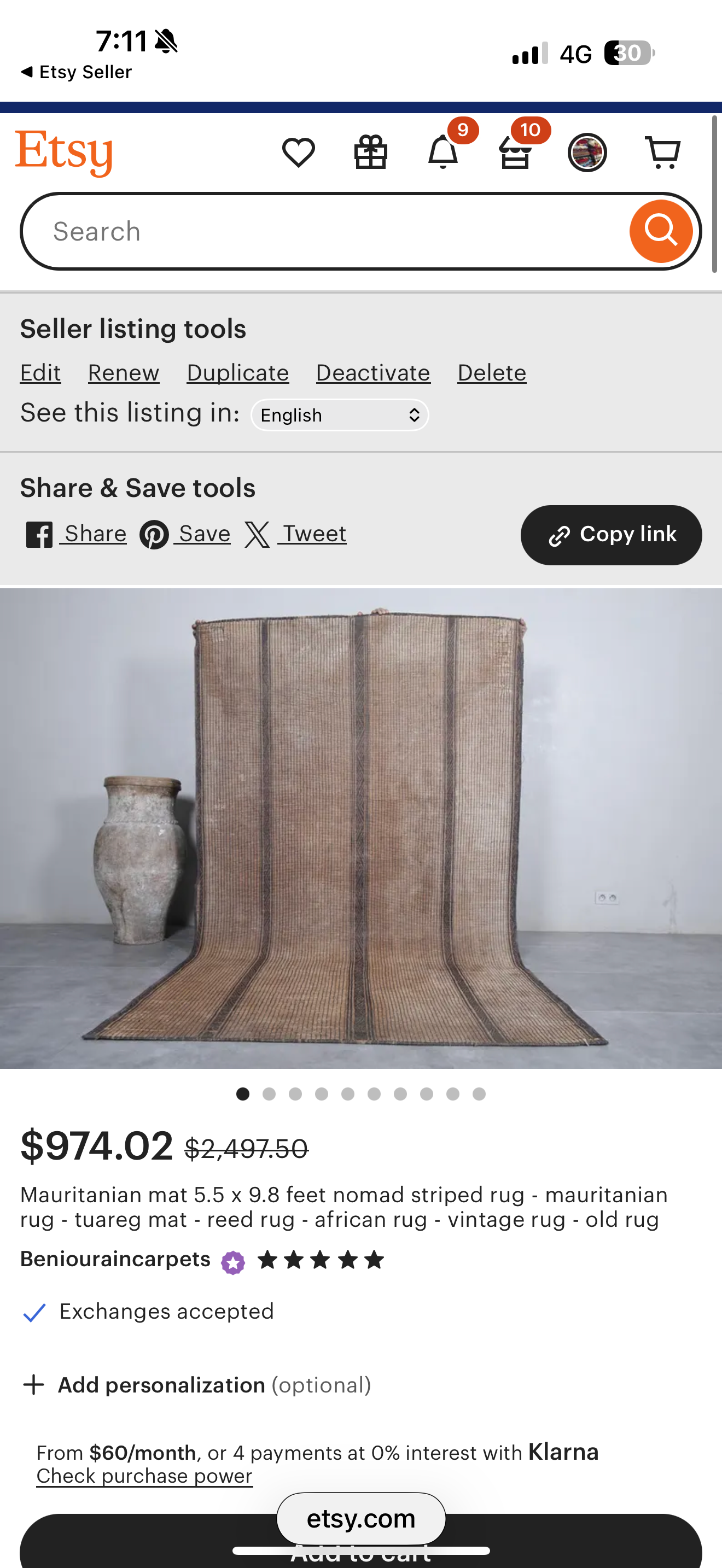Delete this listing

tap(492, 372)
